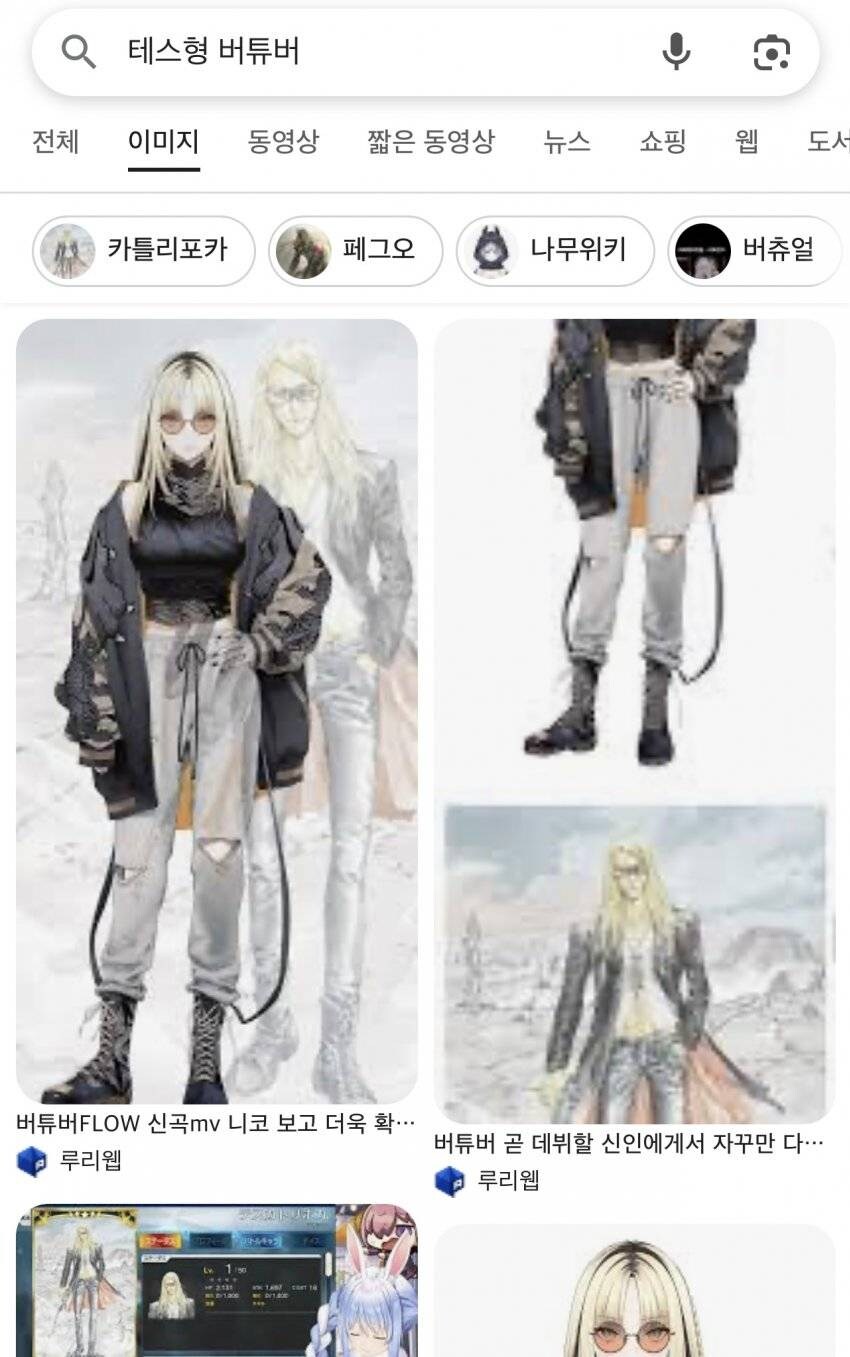Viewport: 850px width, 1357px height.
Task: Switch to the 전체 tab
Action: 55,142
